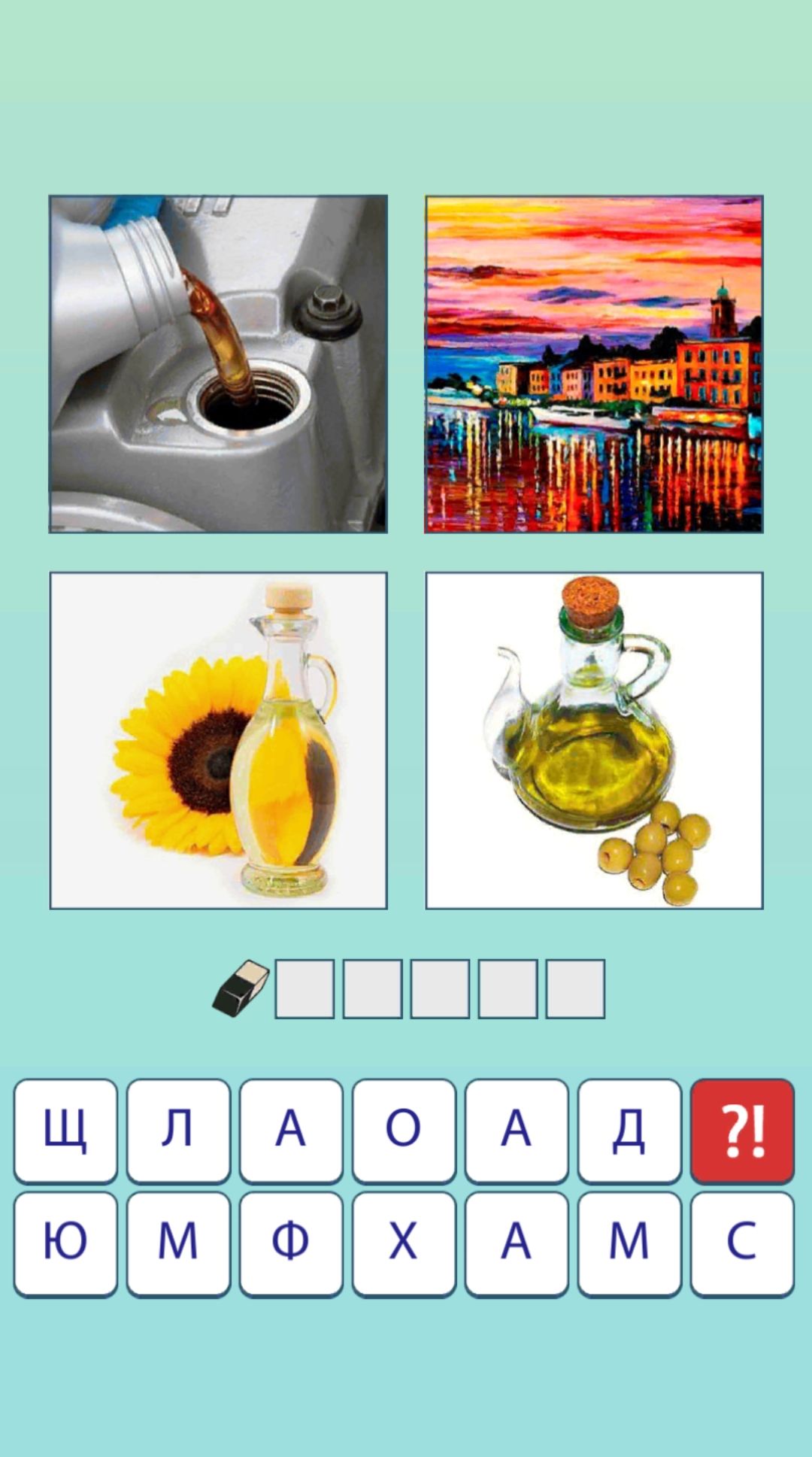
Task: Open the sunflower oil bottle picture
Action: point(218,740)
